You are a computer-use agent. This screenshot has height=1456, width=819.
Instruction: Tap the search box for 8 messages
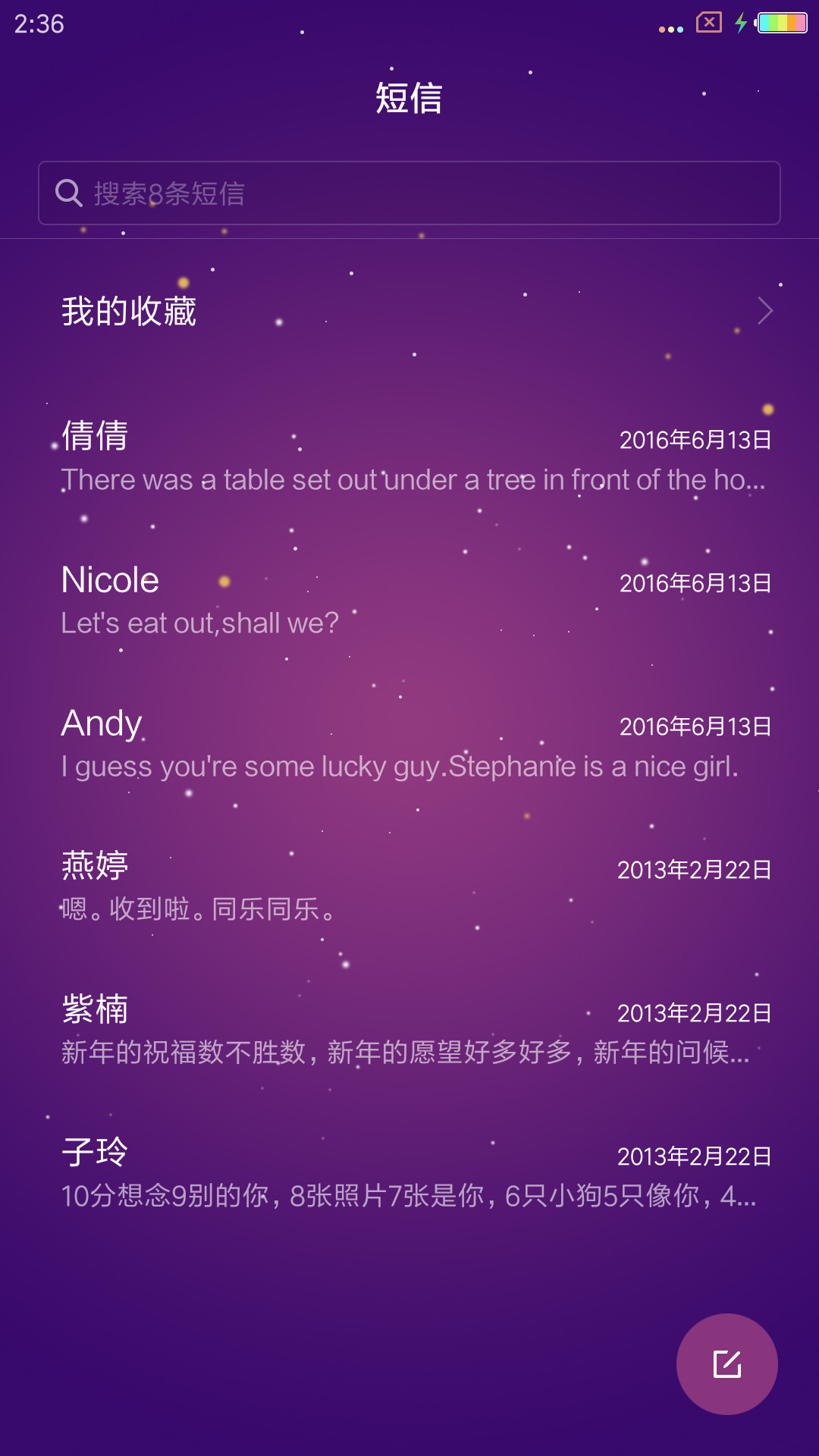click(409, 193)
